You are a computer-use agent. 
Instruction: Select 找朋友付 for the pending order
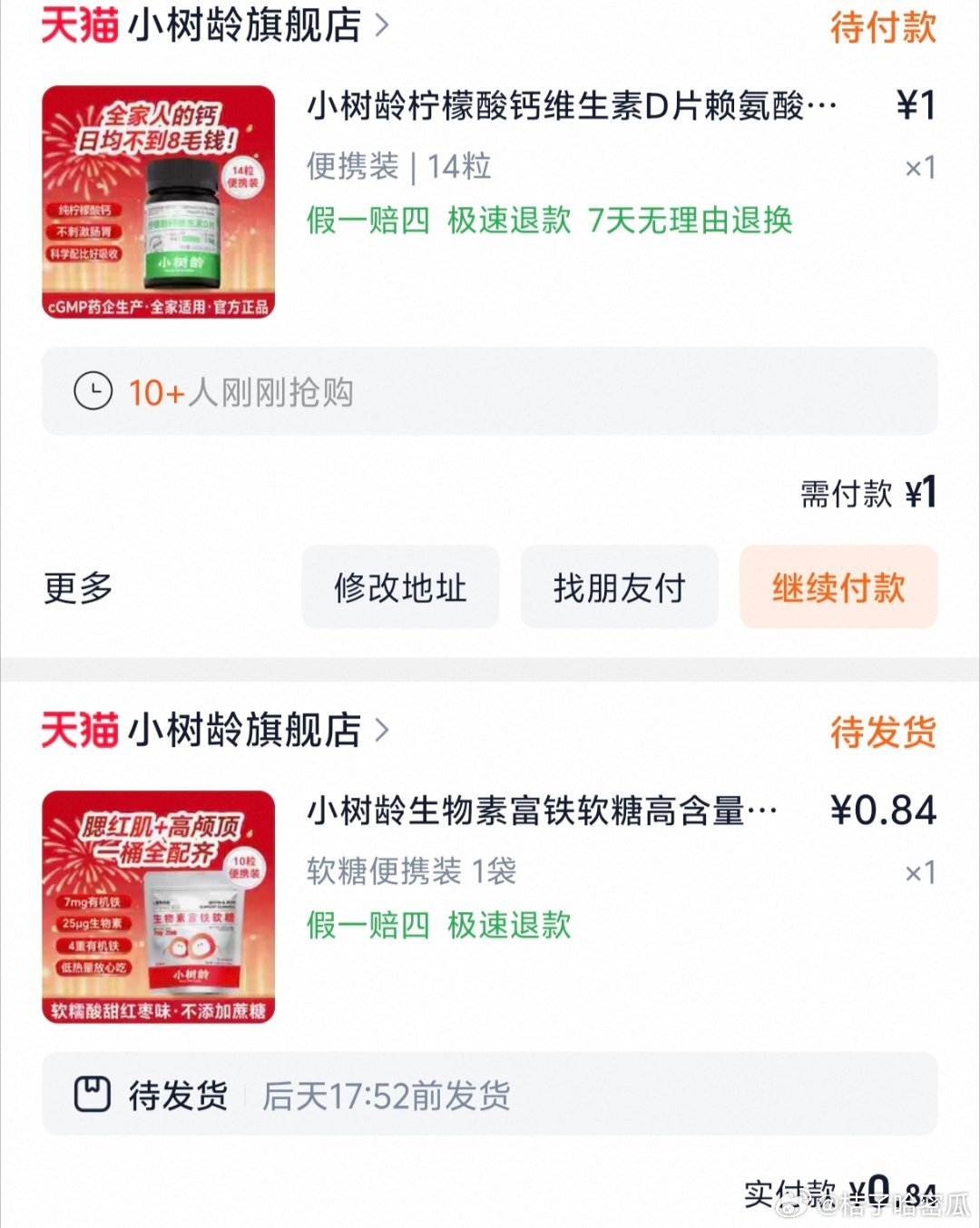click(619, 587)
